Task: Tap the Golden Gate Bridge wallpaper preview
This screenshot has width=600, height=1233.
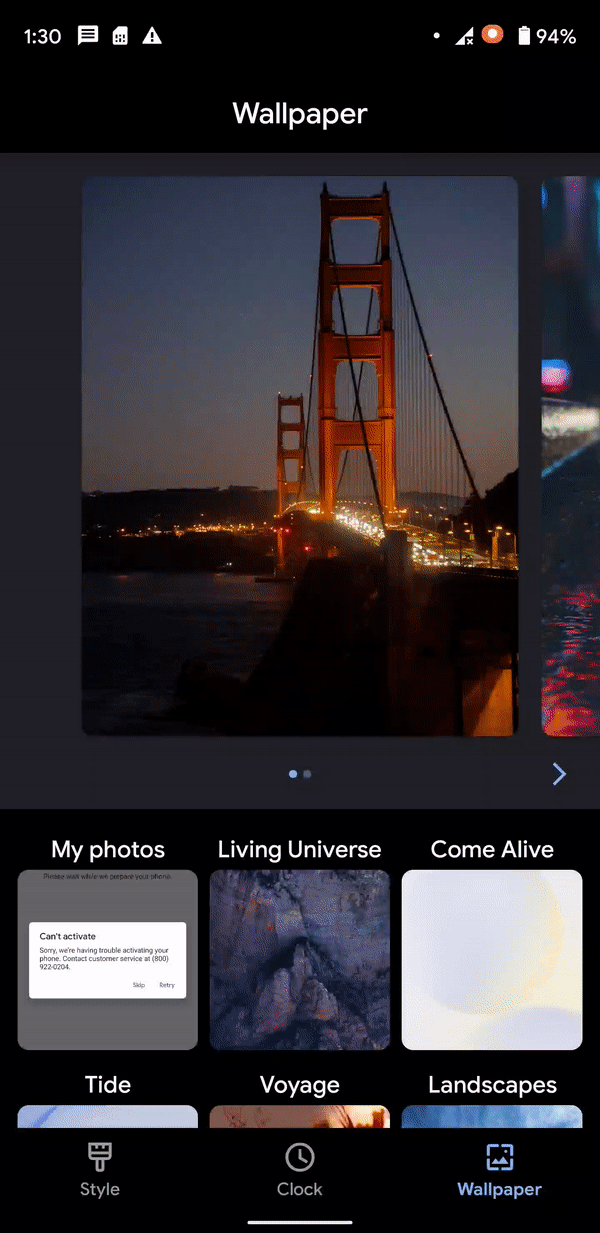Action: pyautogui.click(x=299, y=455)
